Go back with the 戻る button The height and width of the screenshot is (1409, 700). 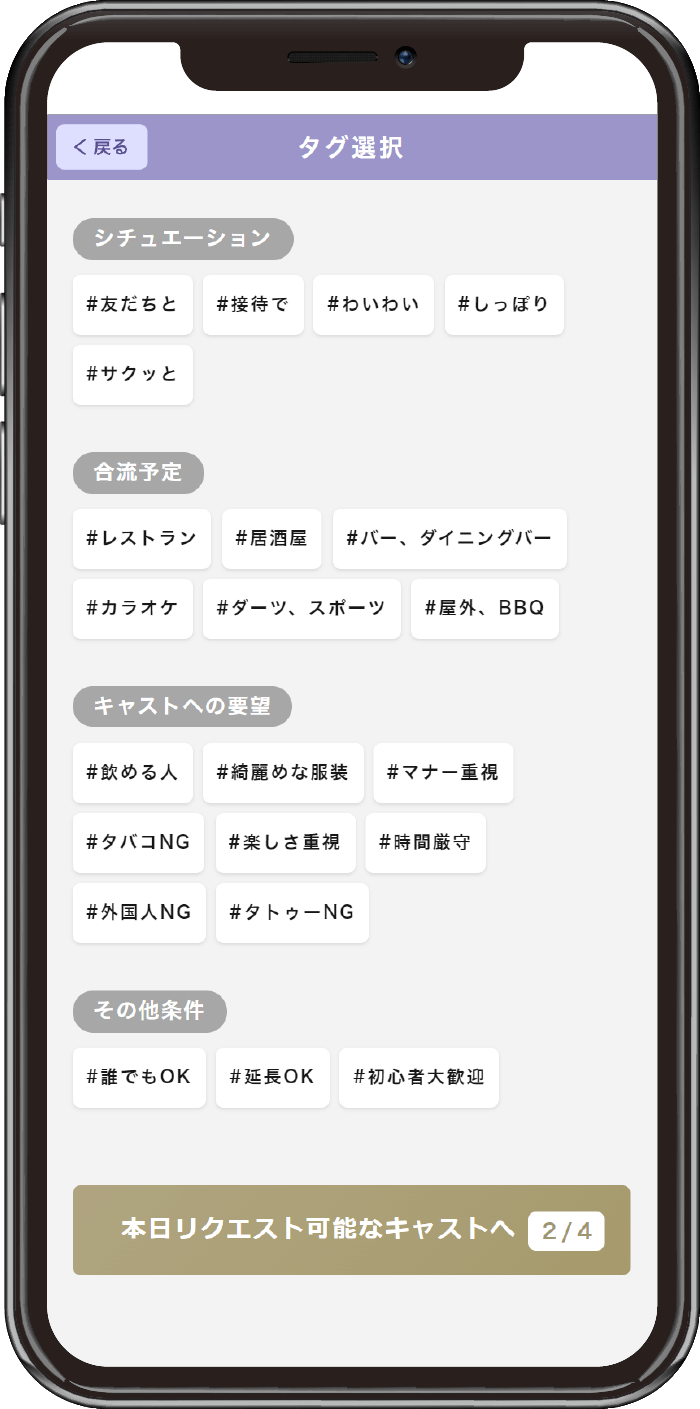(102, 147)
